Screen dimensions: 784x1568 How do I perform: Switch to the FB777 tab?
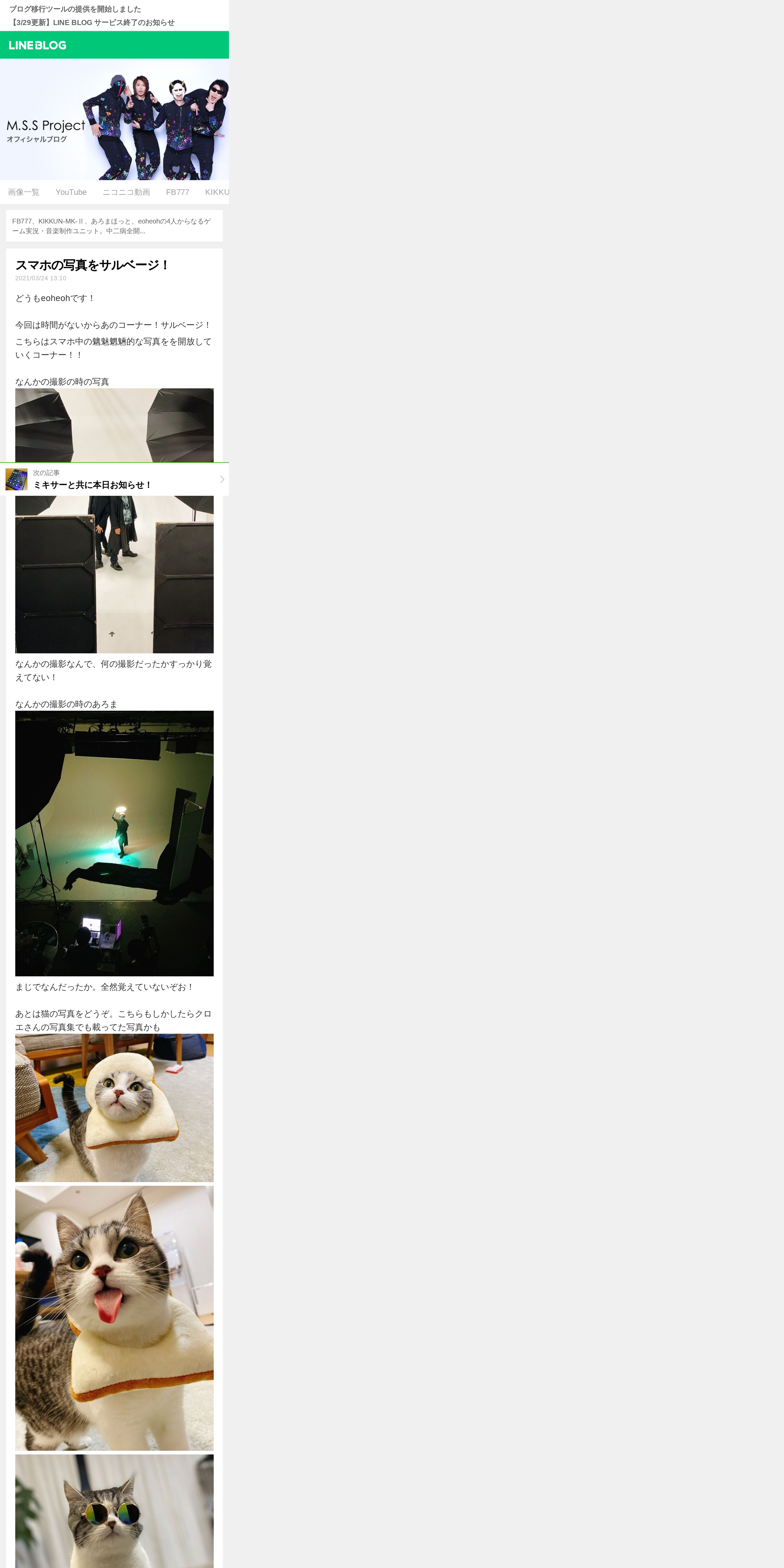click(178, 192)
